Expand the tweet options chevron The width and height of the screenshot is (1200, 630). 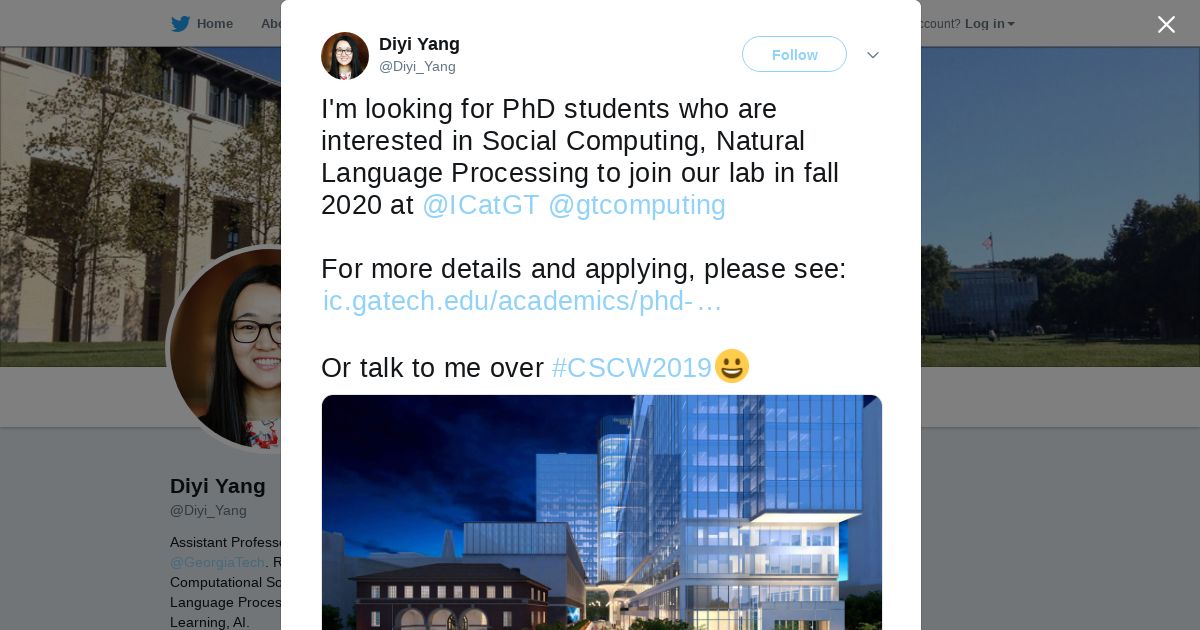pos(872,55)
